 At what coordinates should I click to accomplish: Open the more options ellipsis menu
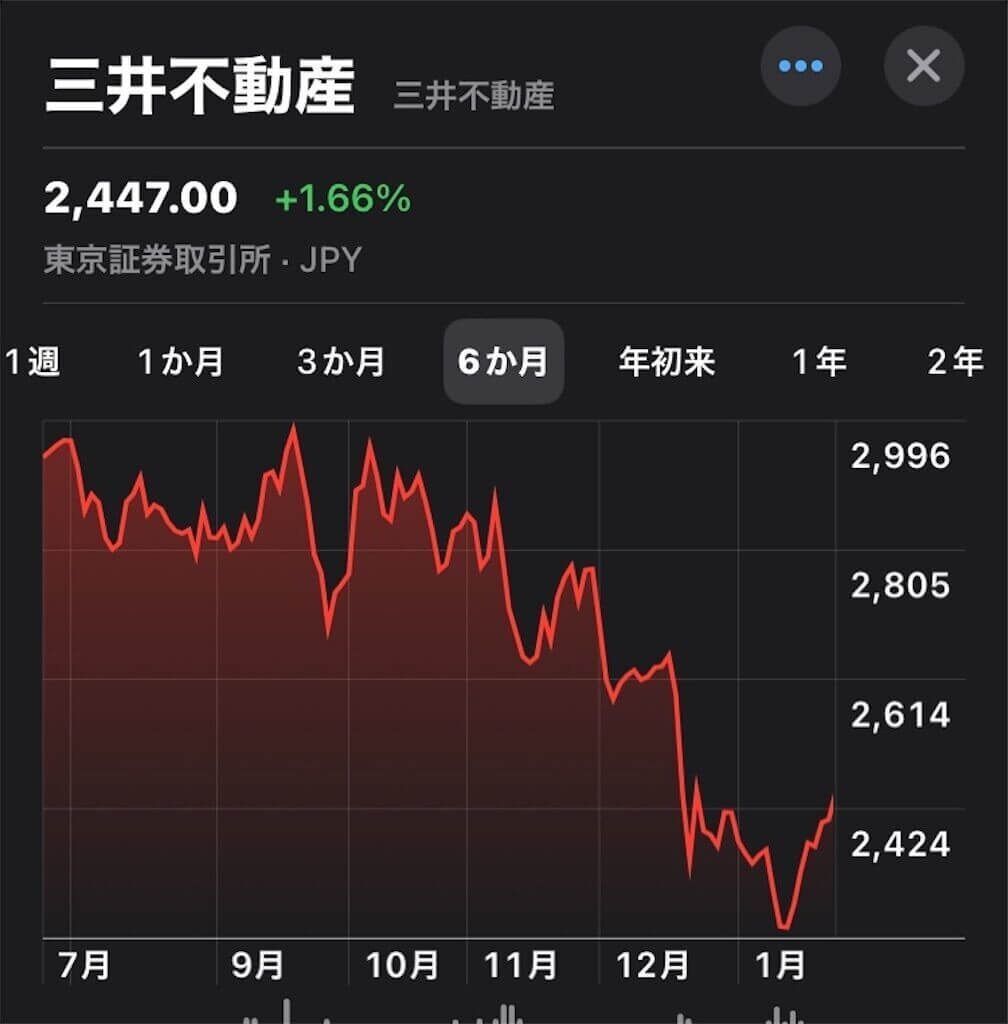tap(800, 67)
